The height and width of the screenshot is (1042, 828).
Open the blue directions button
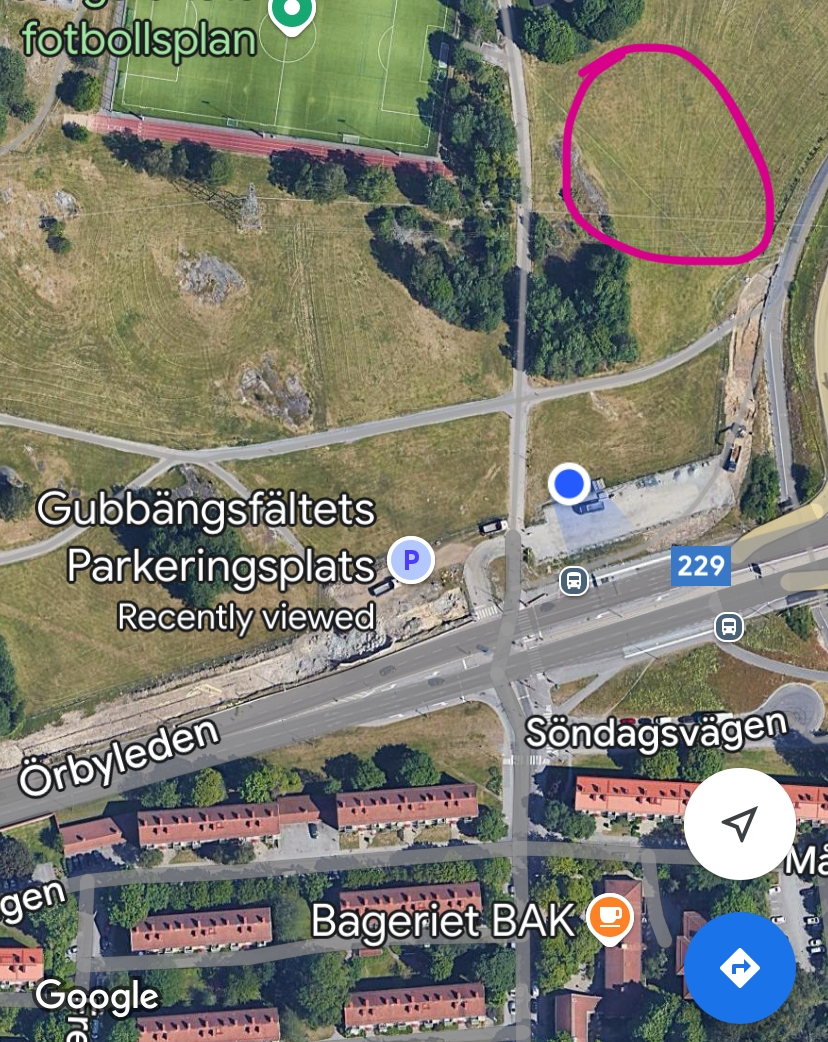coord(739,967)
